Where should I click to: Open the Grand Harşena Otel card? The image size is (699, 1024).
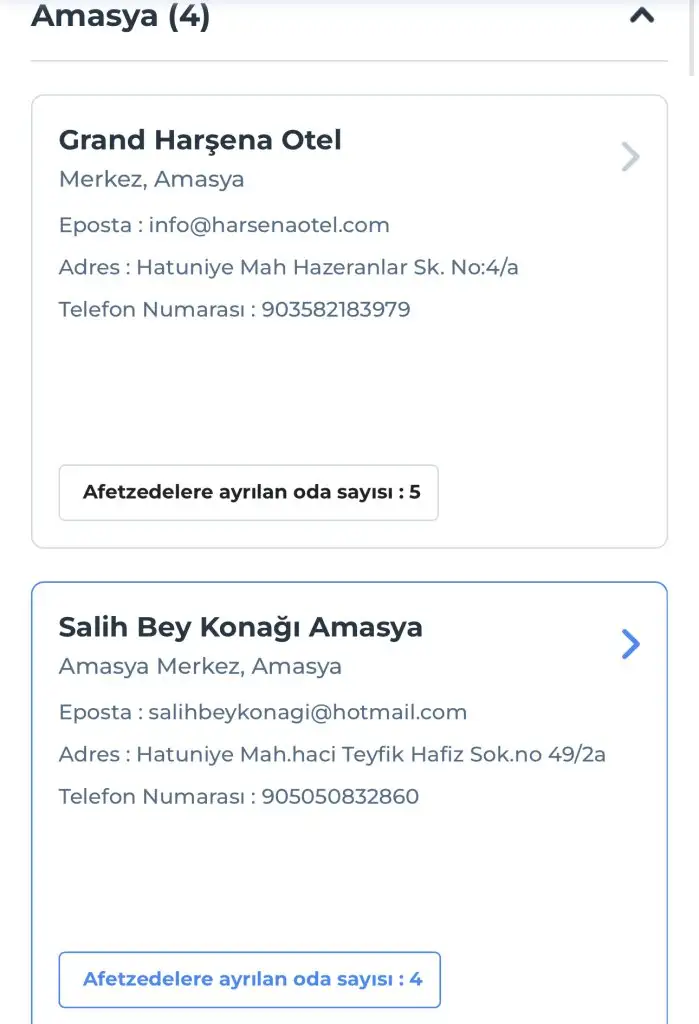pos(200,140)
